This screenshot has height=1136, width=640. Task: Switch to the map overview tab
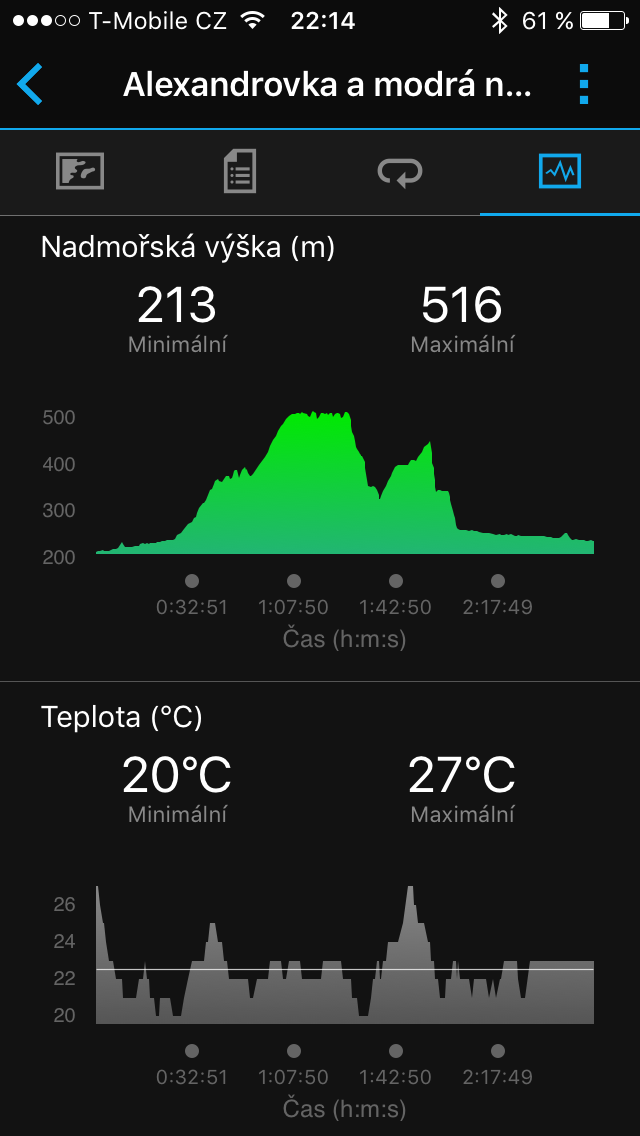coord(80,172)
